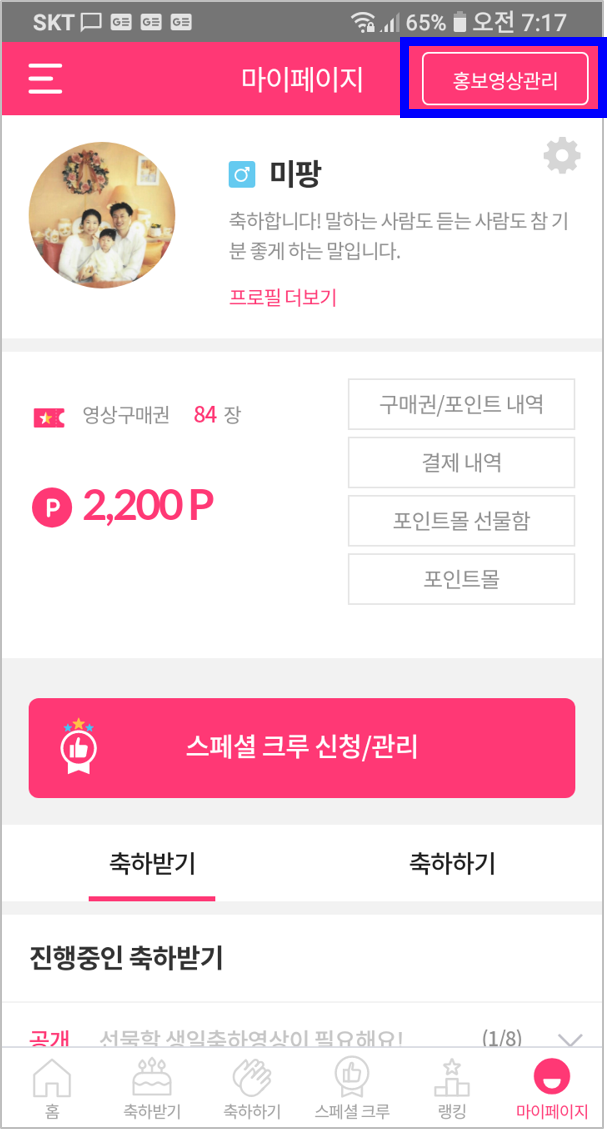Select the 축하받기 tab in the content area
The width and height of the screenshot is (607, 1129).
point(152,863)
